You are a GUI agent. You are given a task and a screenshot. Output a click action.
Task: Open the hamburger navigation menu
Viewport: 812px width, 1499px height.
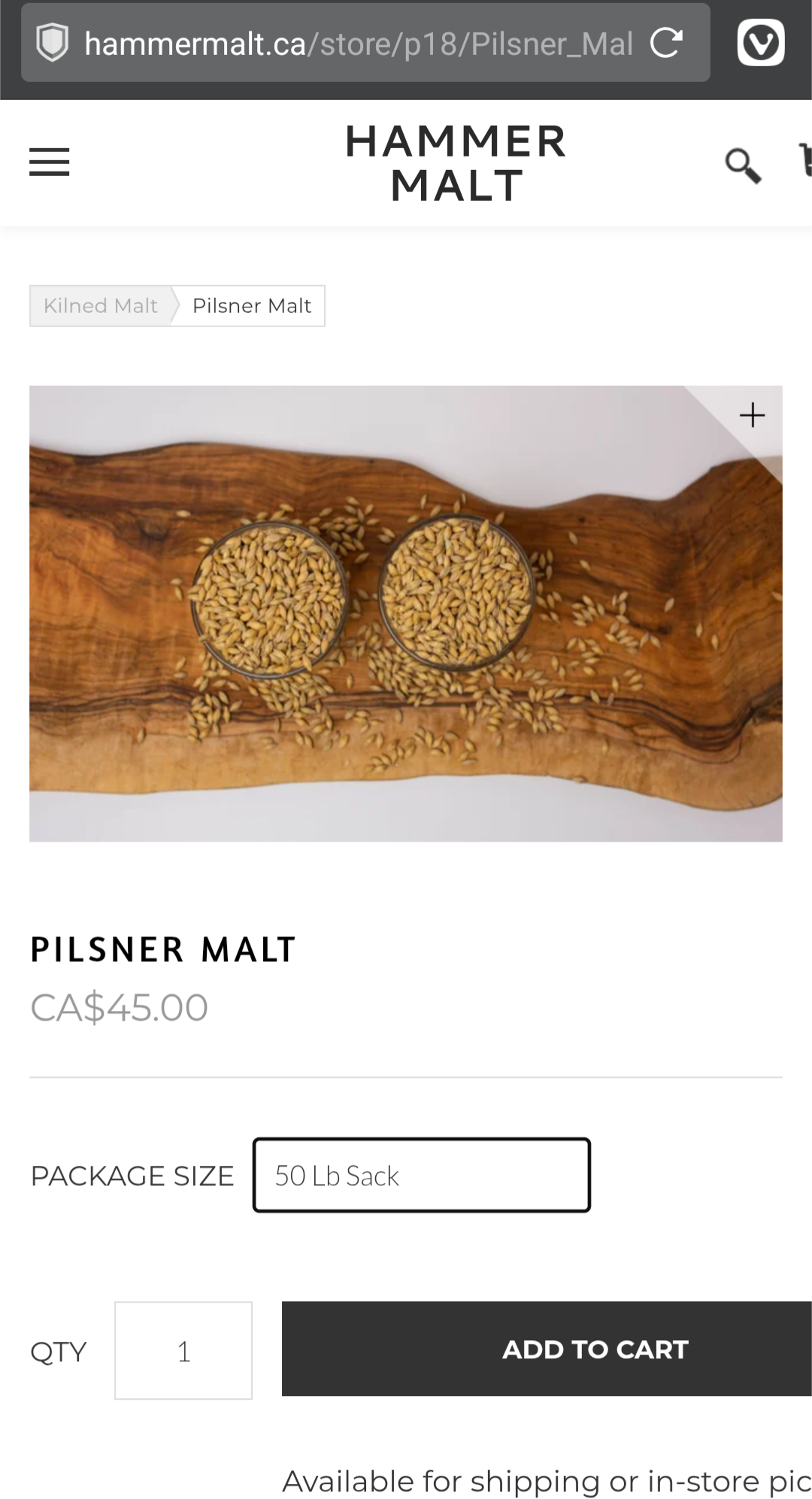(50, 162)
